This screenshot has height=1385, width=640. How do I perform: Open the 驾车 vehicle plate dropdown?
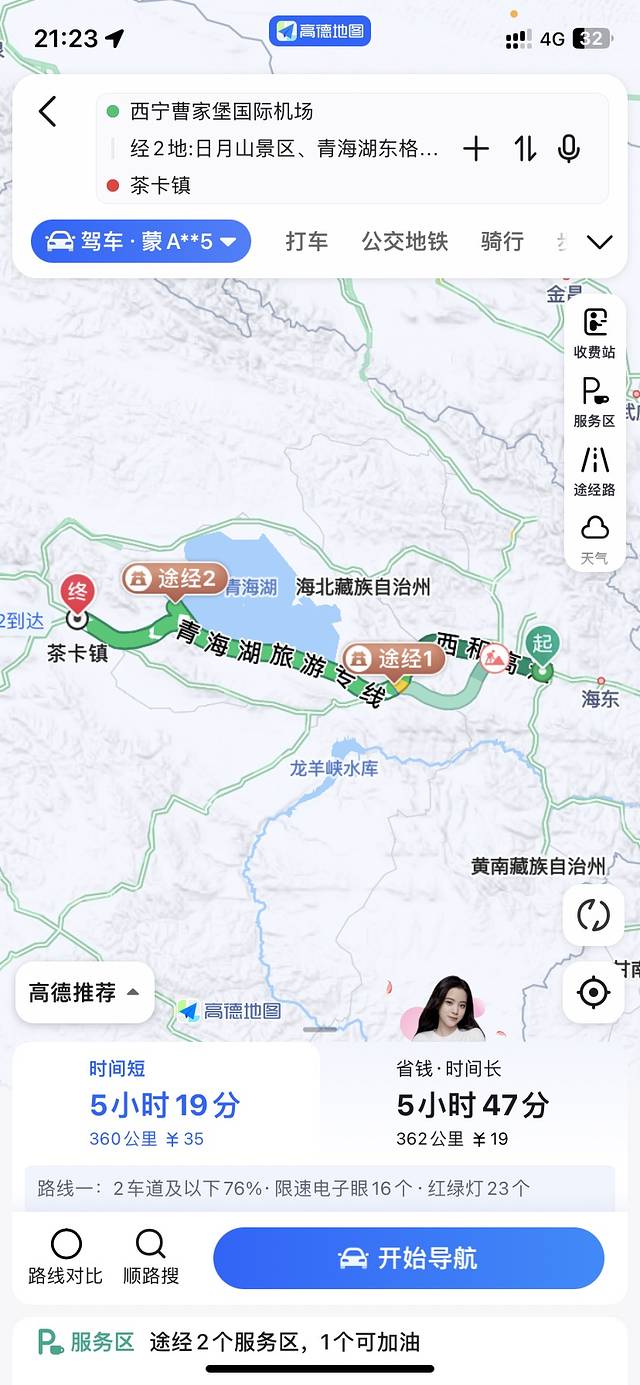[141, 241]
